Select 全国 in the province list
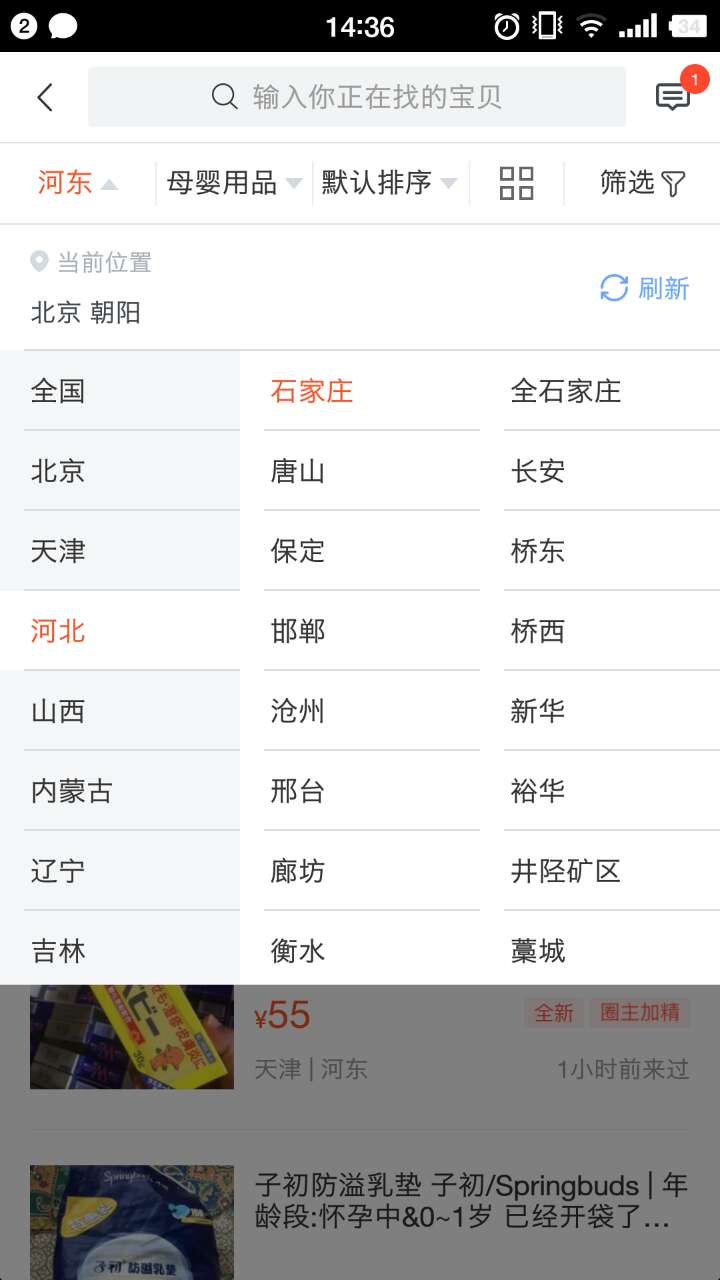The height and width of the screenshot is (1280, 720). click(x=58, y=391)
